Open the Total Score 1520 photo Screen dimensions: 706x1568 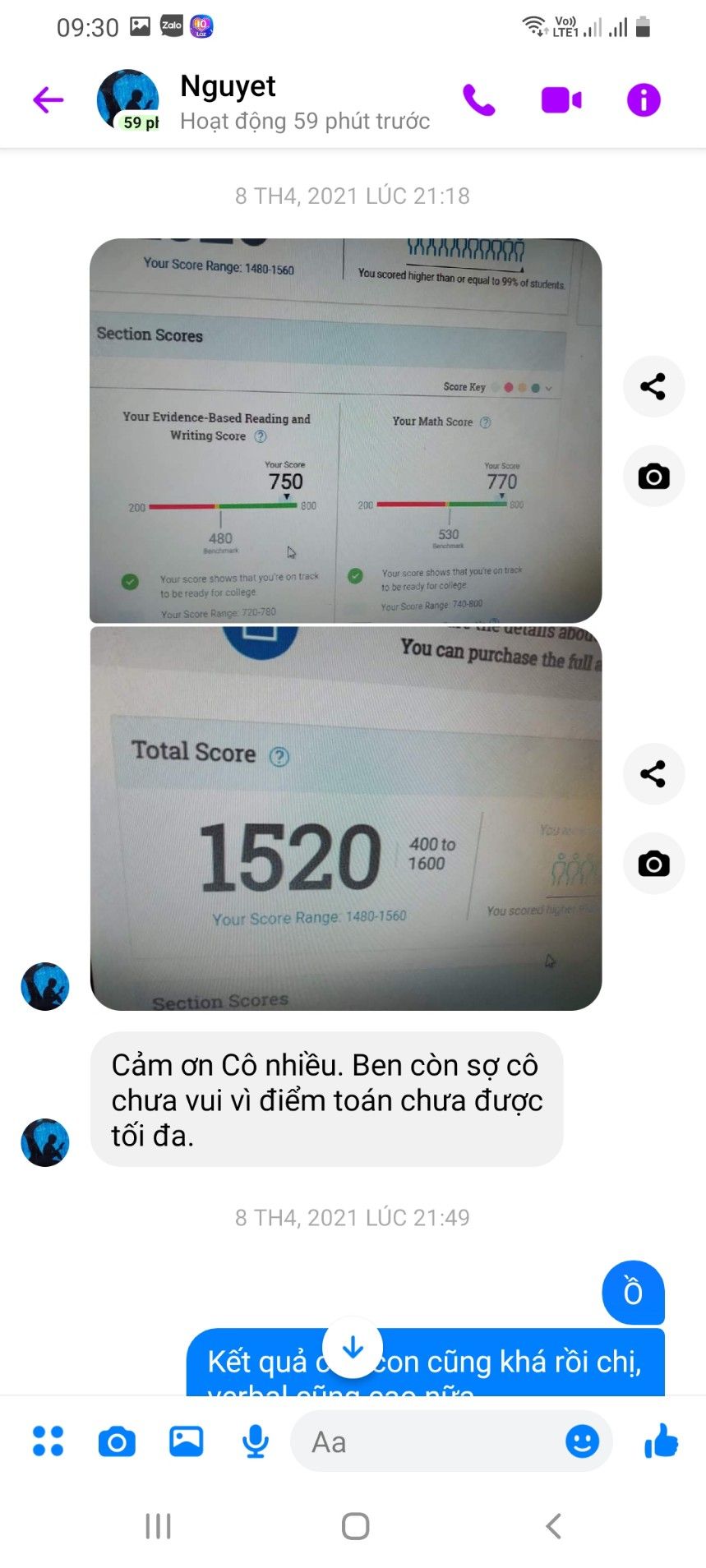345,818
